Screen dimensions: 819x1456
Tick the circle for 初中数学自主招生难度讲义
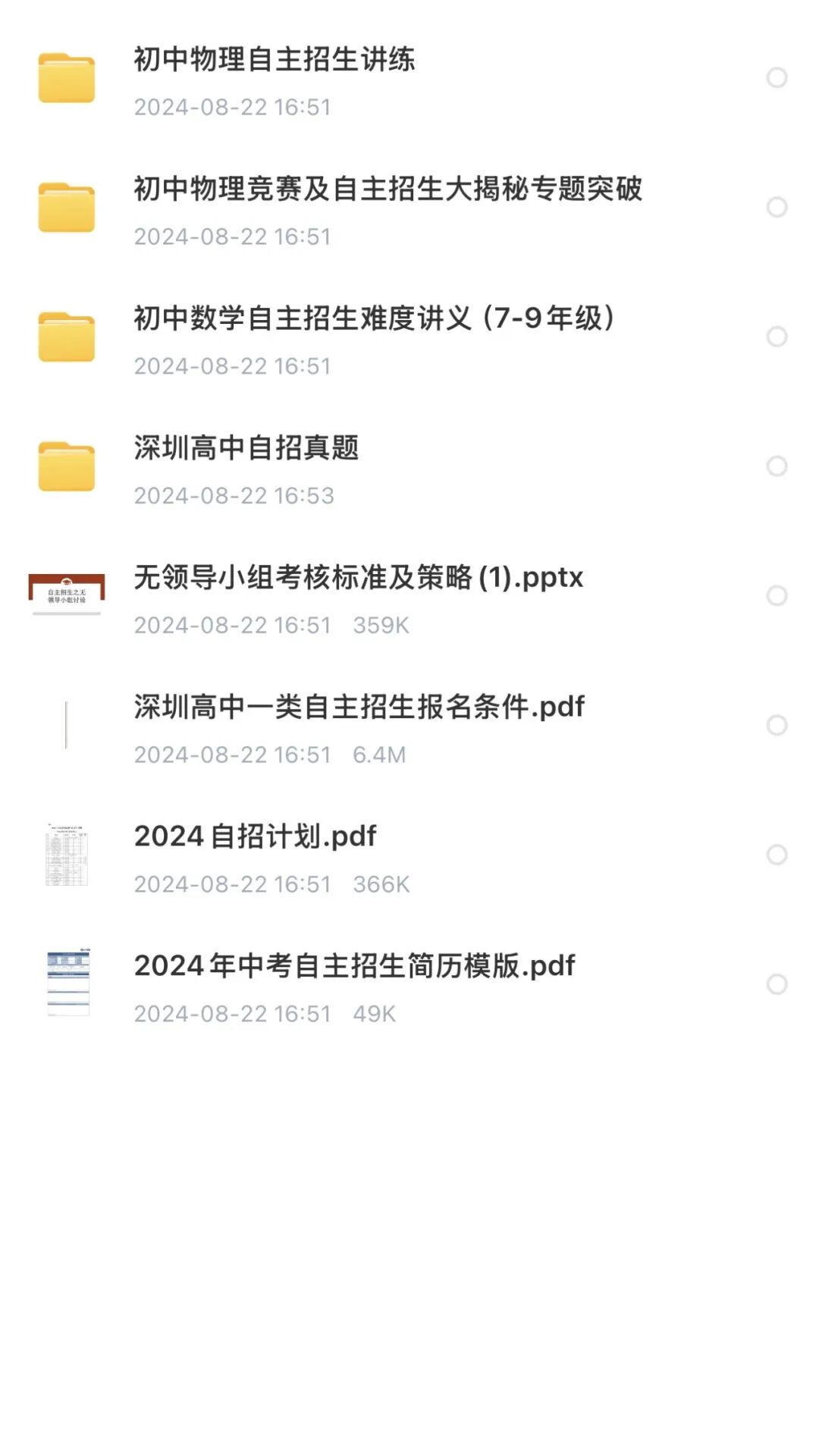click(777, 337)
